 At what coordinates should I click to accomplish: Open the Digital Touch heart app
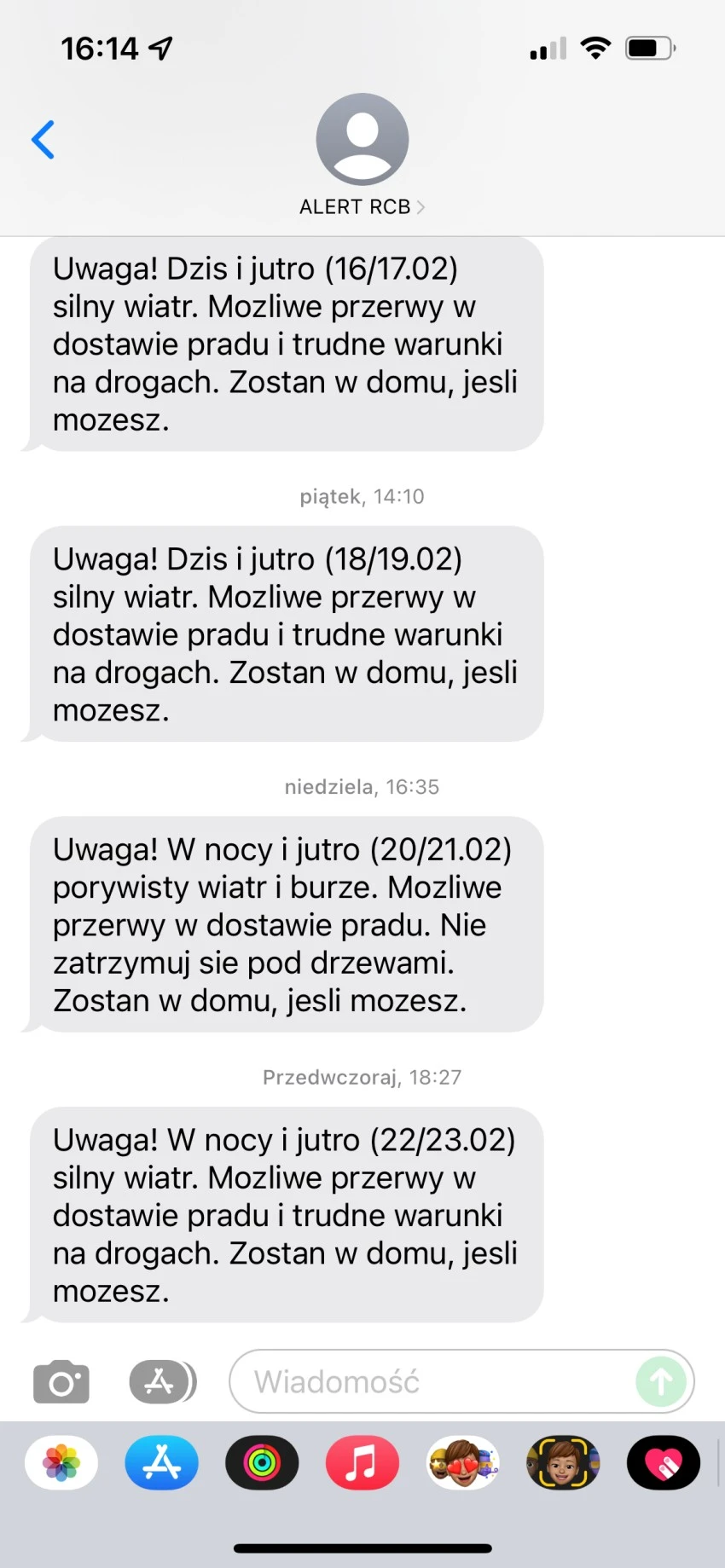coord(664,1463)
